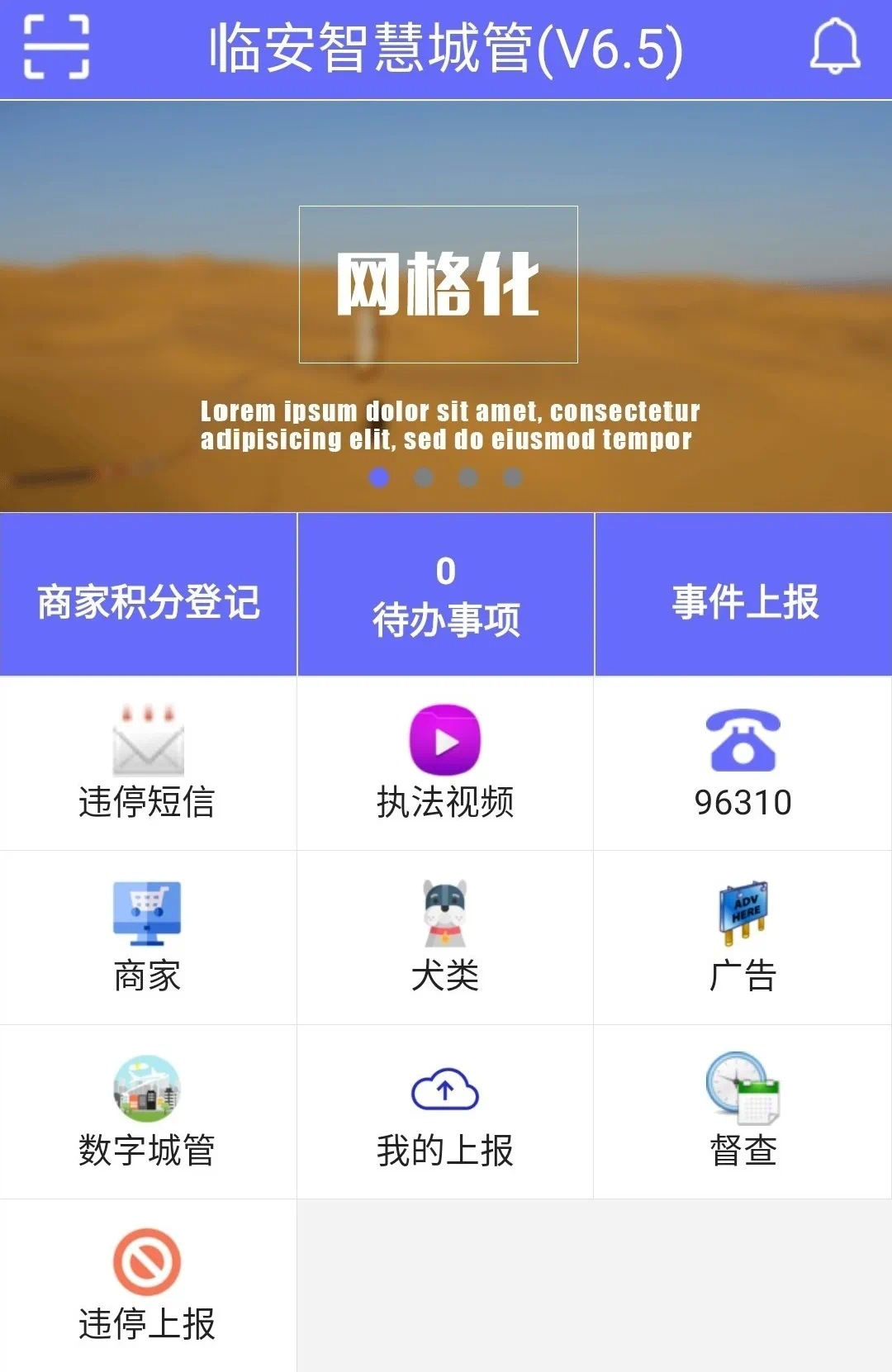The image size is (892, 1372).
Task: Launch 执法视频
Action: pos(445,764)
